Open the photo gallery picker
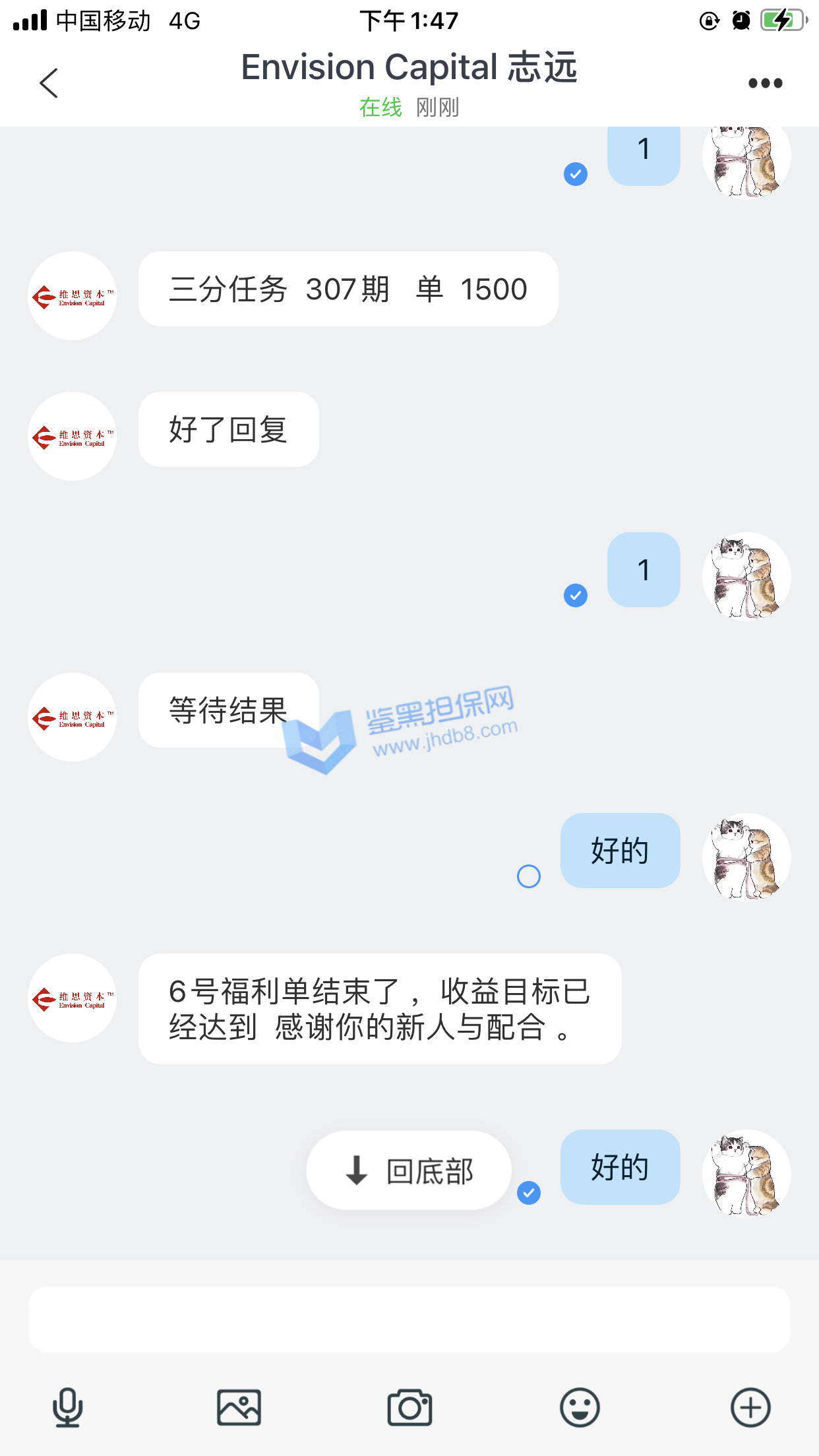 (239, 1407)
